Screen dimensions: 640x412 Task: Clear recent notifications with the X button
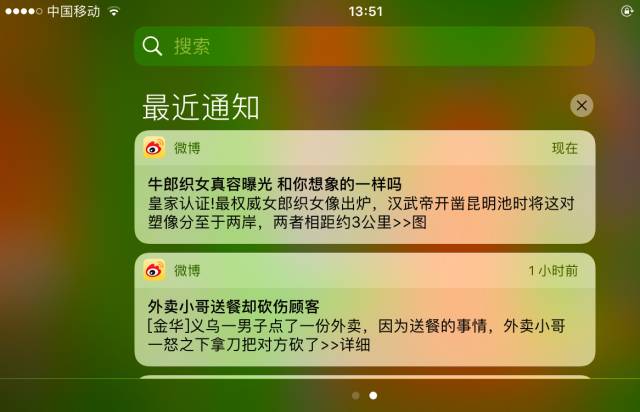pos(581,105)
